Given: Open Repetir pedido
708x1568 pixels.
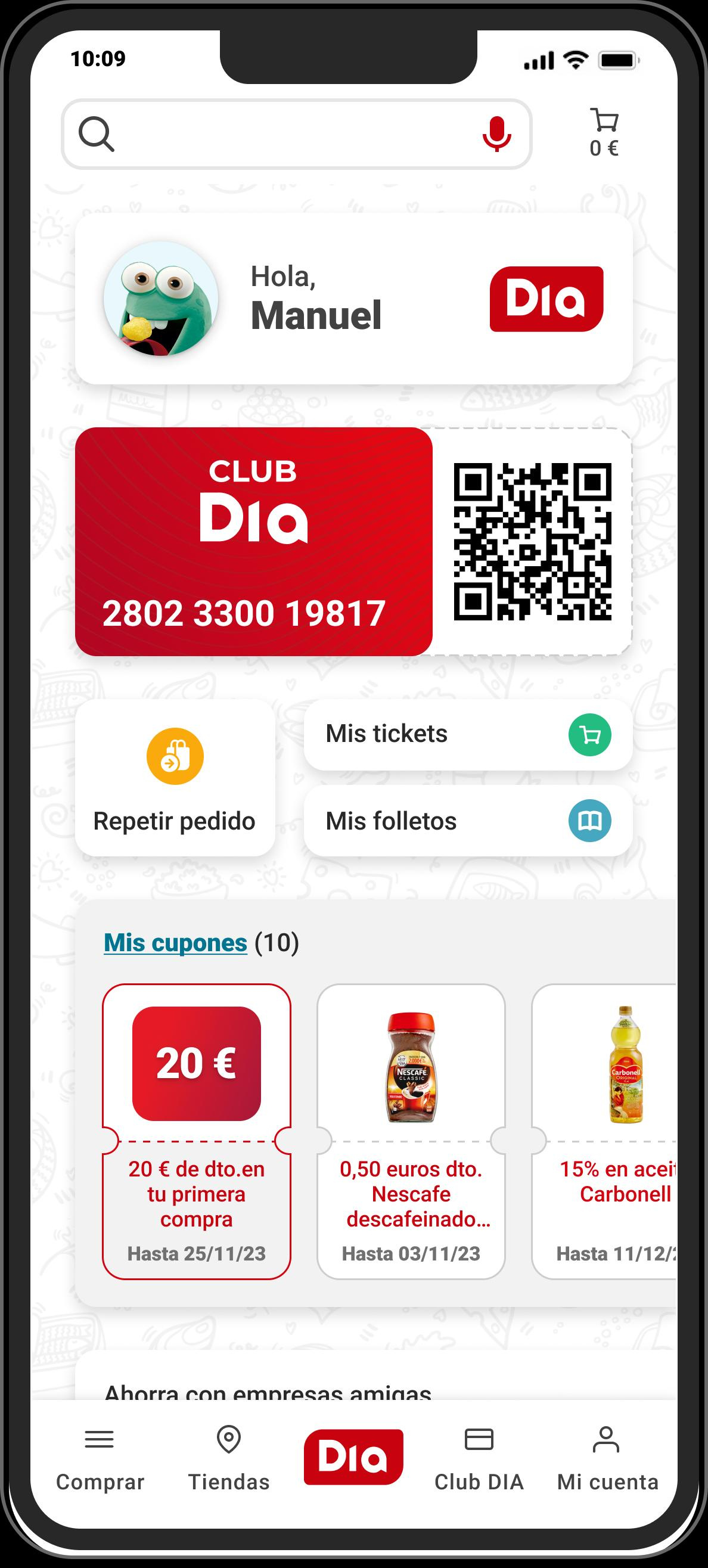Looking at the screenshot, I should tap(175, 778).
